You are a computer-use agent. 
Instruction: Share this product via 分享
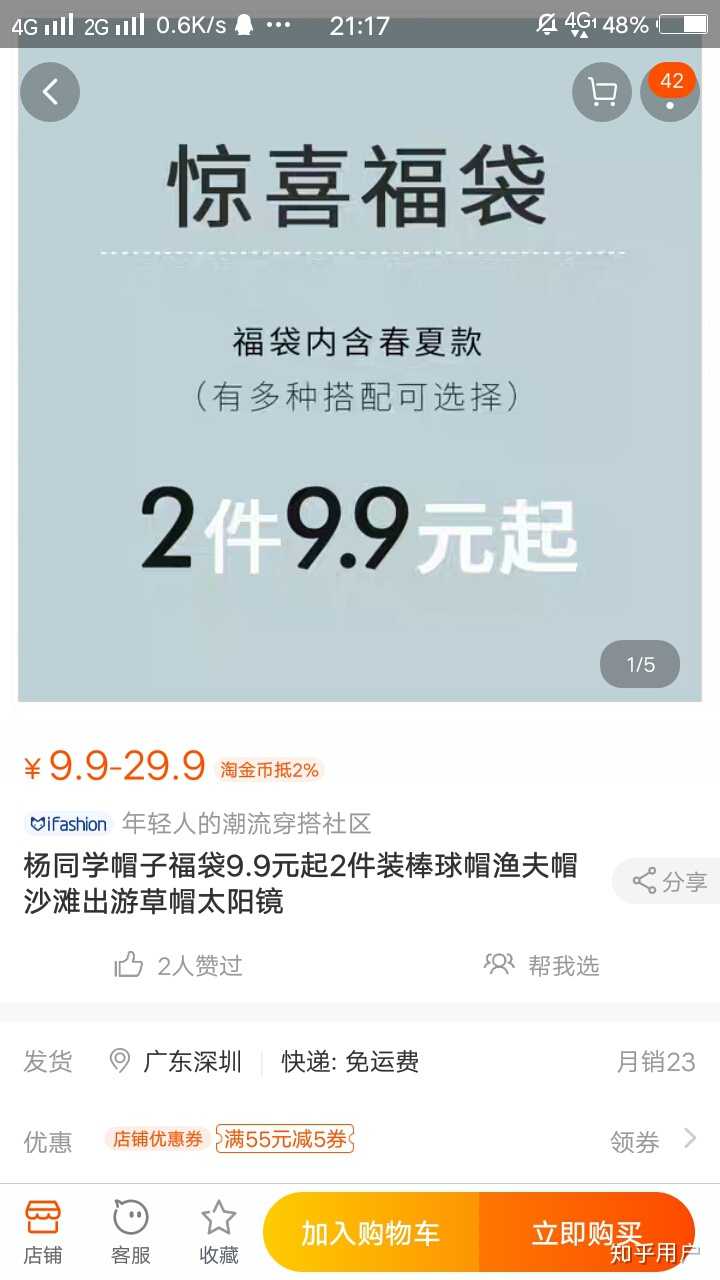point(668,881)
